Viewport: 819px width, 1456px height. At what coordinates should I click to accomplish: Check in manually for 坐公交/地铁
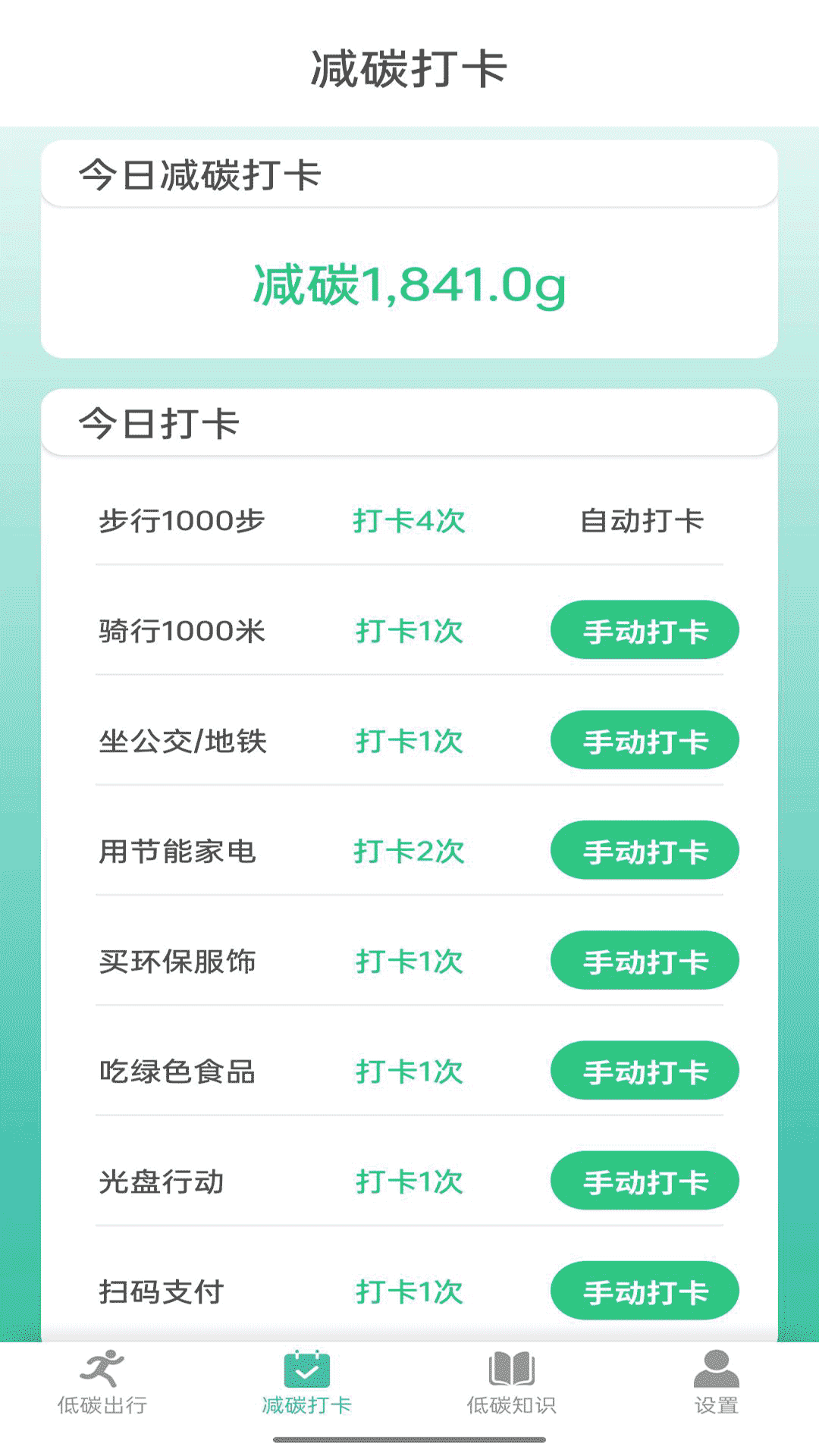click(x=645, y=740)
